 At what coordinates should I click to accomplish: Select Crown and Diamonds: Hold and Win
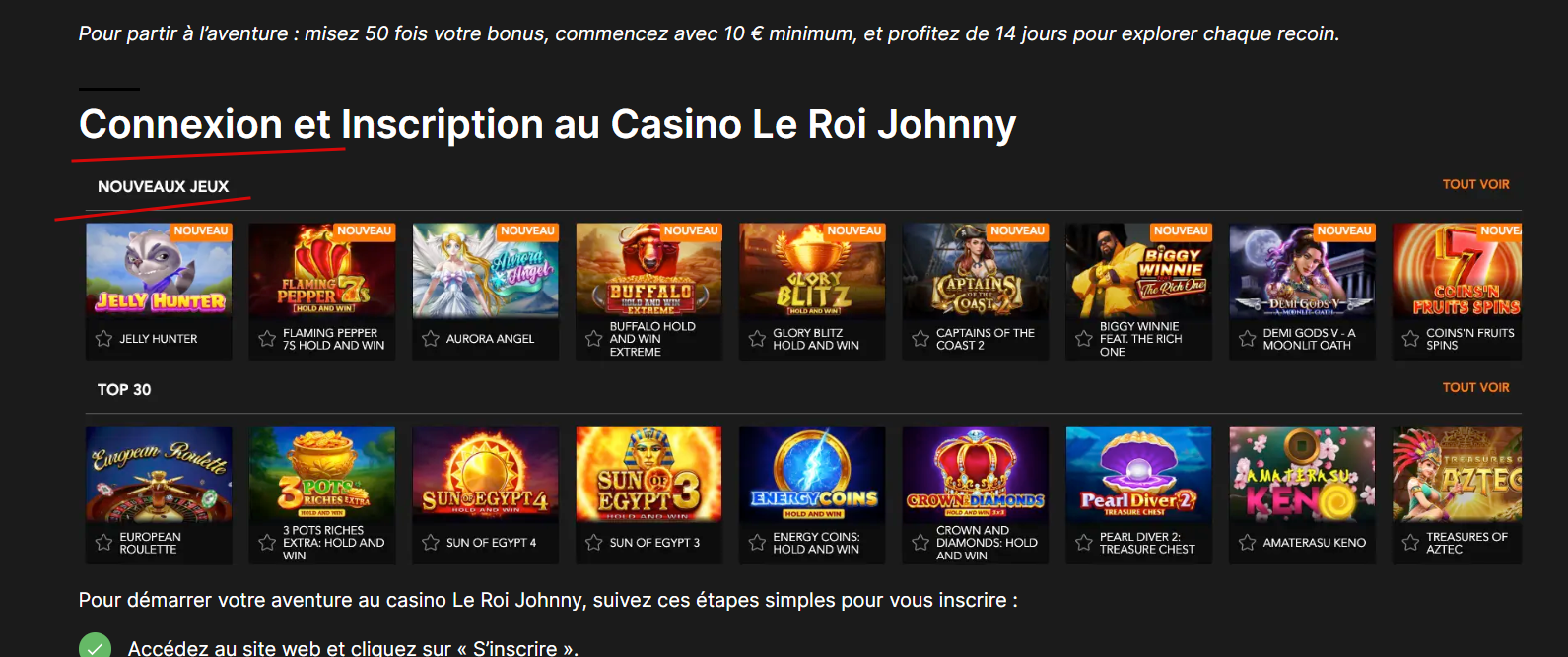coord(976,474)
